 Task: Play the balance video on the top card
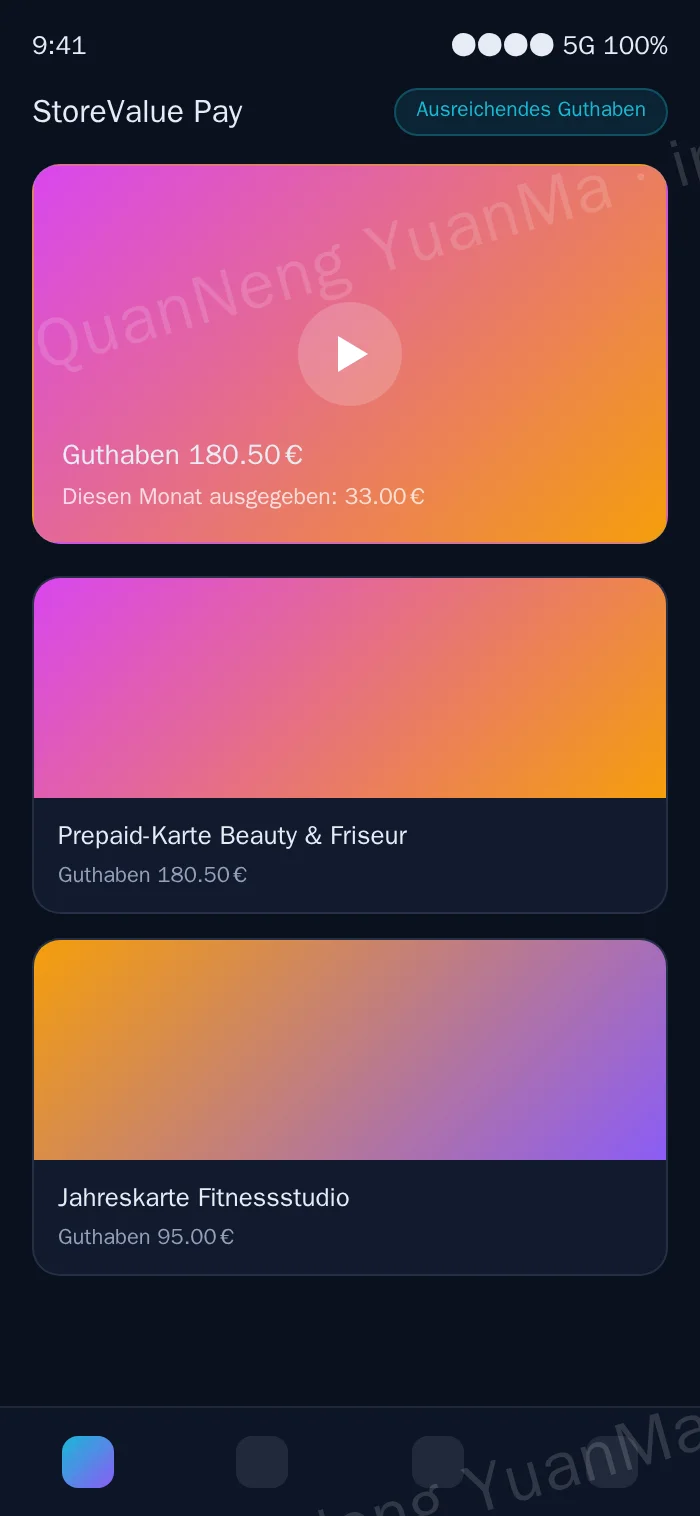coord(350,354)
